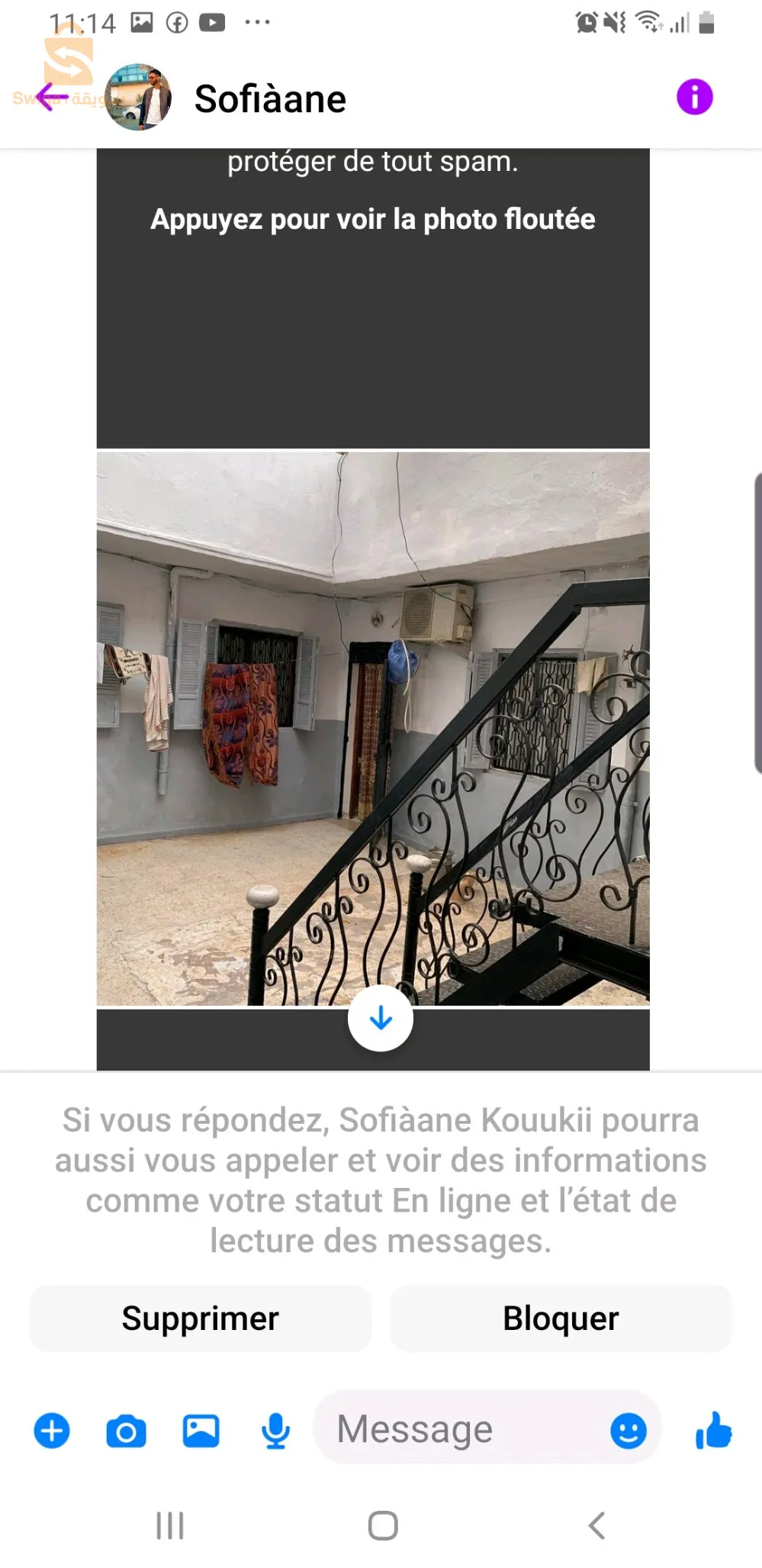
Task: Send a thumbs-up like
Action: (713, 1431)
